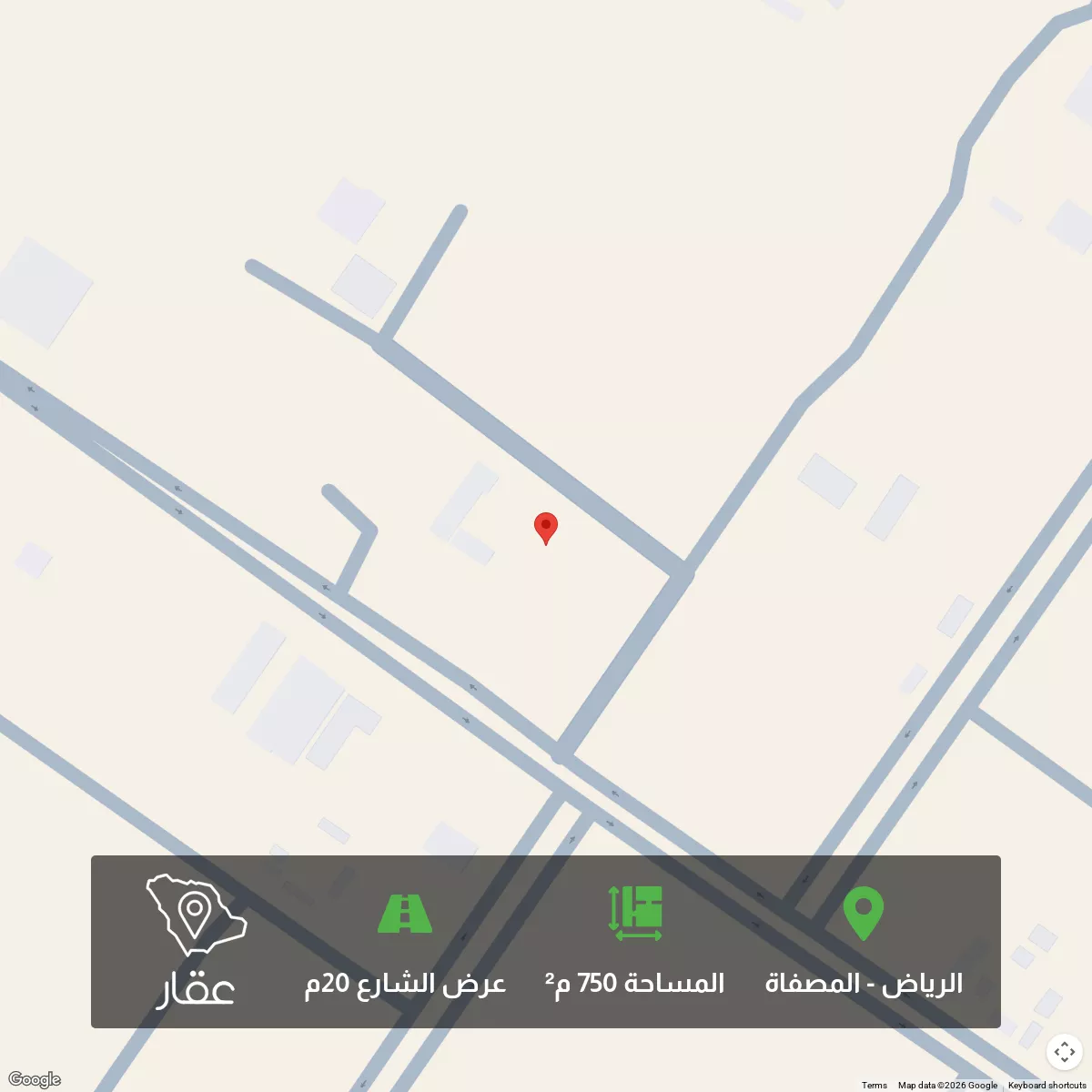The height and width of the screenshot is (1092, 1092).
Task: Show the map keyboard shortcuts
Action: click(x=1046, y=1085)
